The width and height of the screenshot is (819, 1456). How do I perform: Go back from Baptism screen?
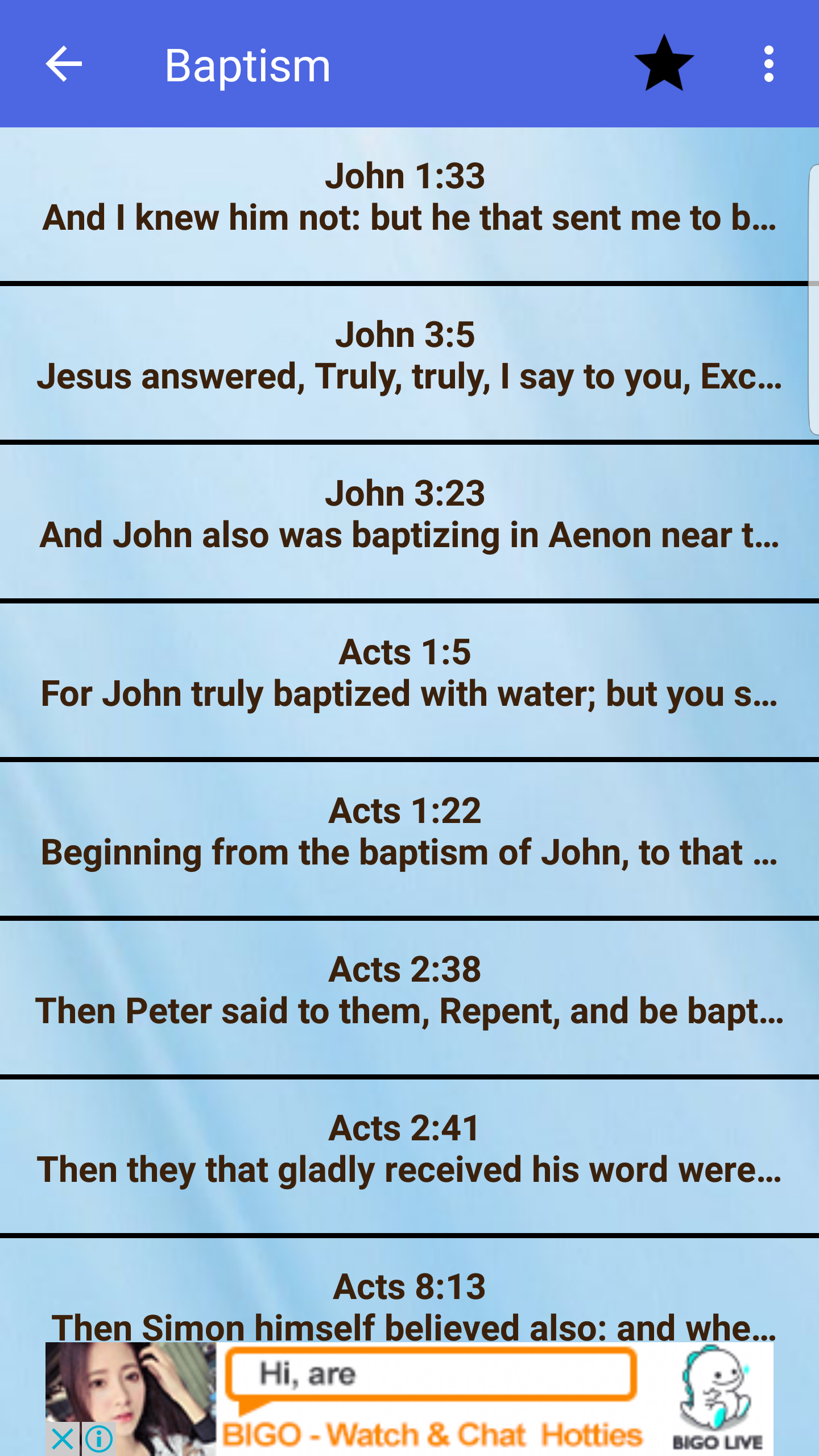(x=64, y=64)
